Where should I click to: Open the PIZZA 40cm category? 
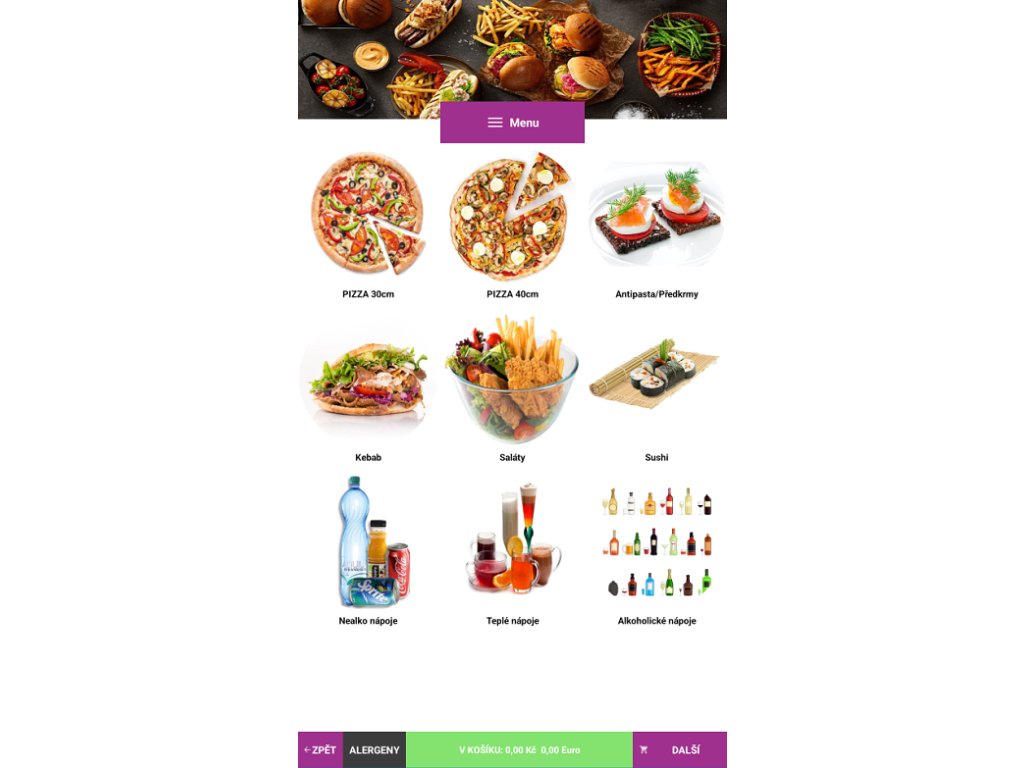coord(513,225)
